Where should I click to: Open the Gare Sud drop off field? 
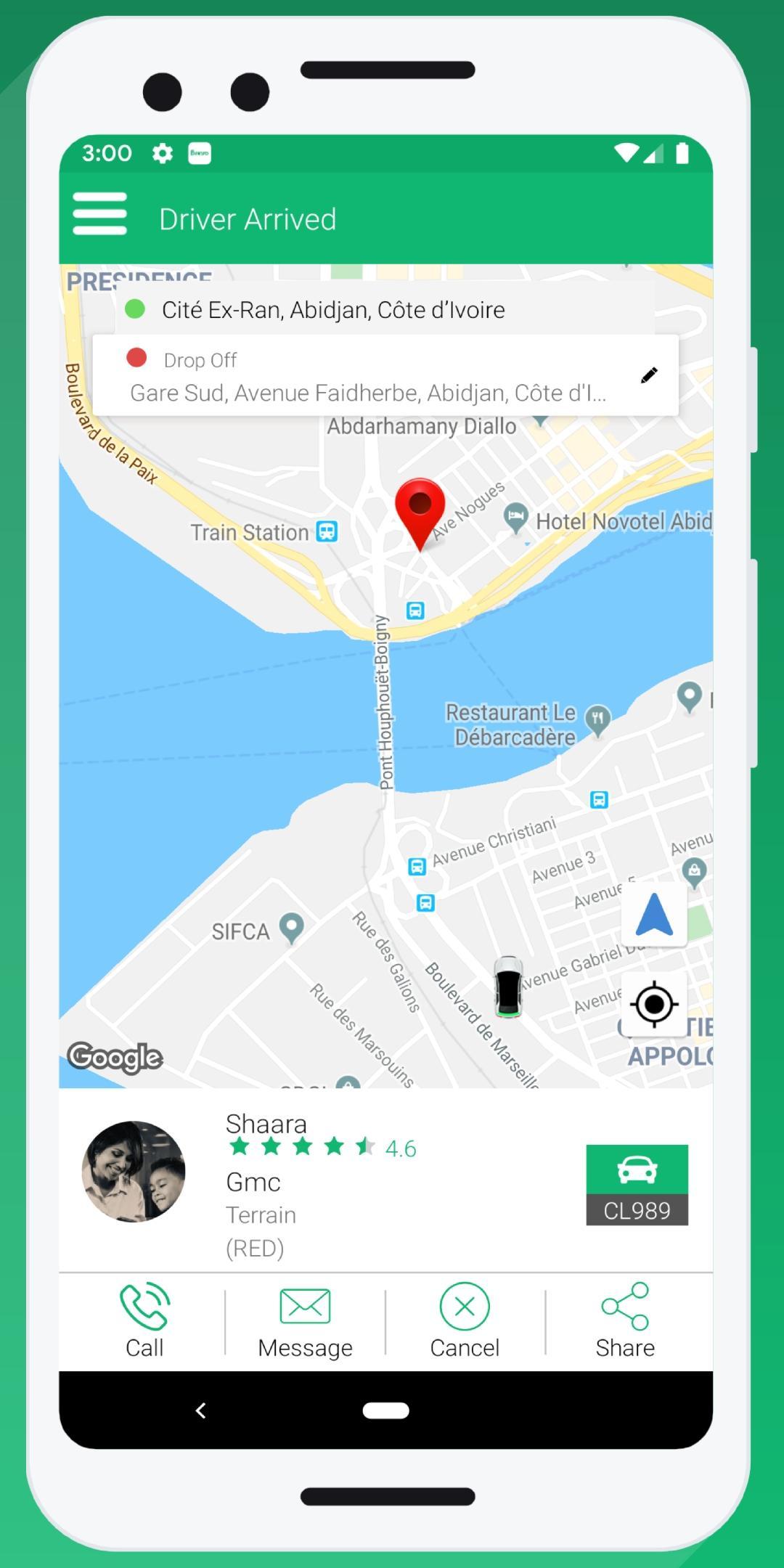pos(367,392)
